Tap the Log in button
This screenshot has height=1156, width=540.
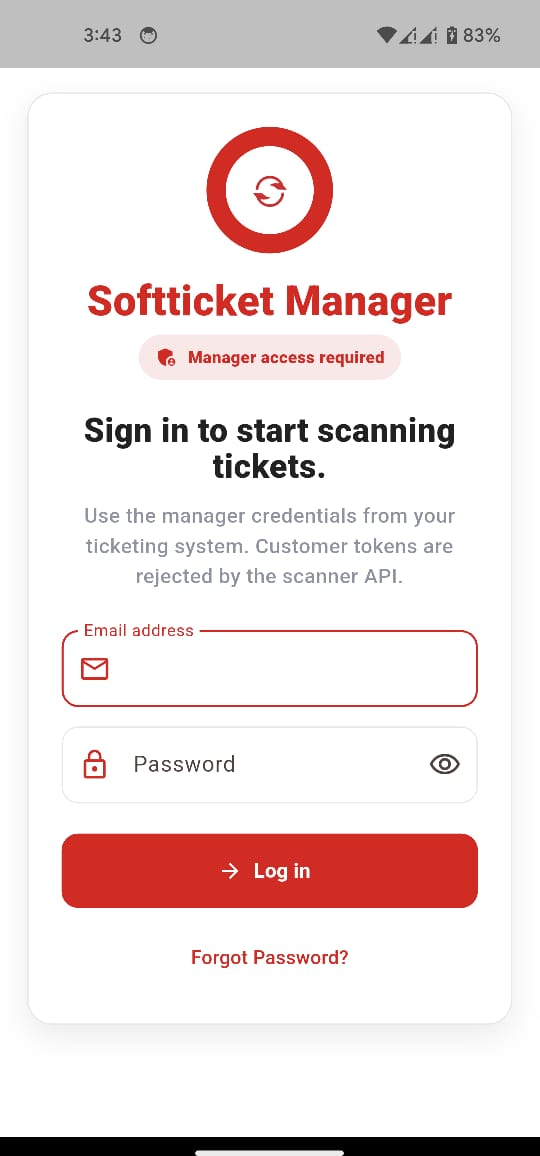point(269,871)
